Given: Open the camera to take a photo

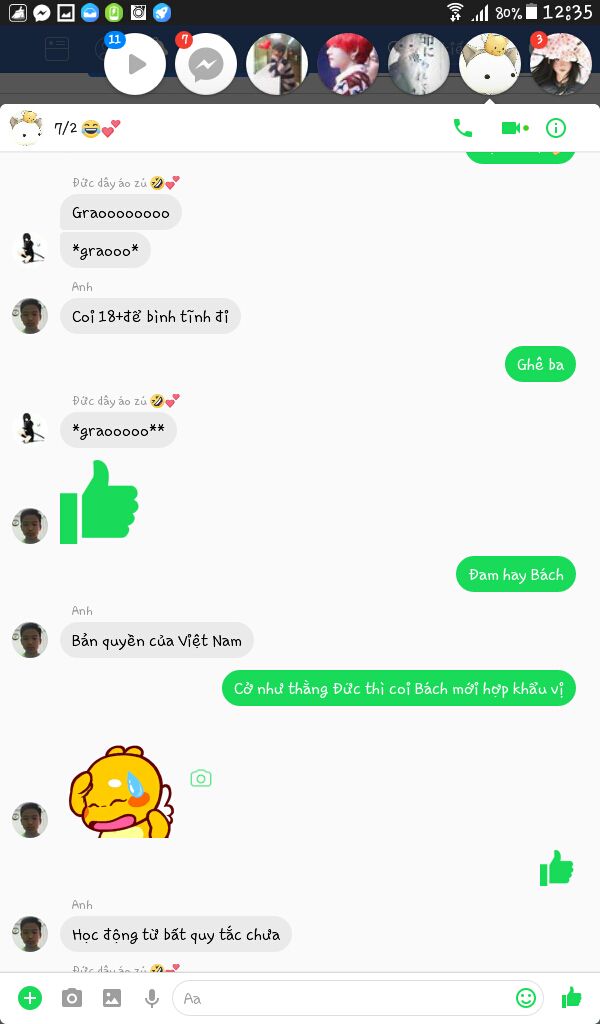Looking at the screenshot, I should [72, 997].
